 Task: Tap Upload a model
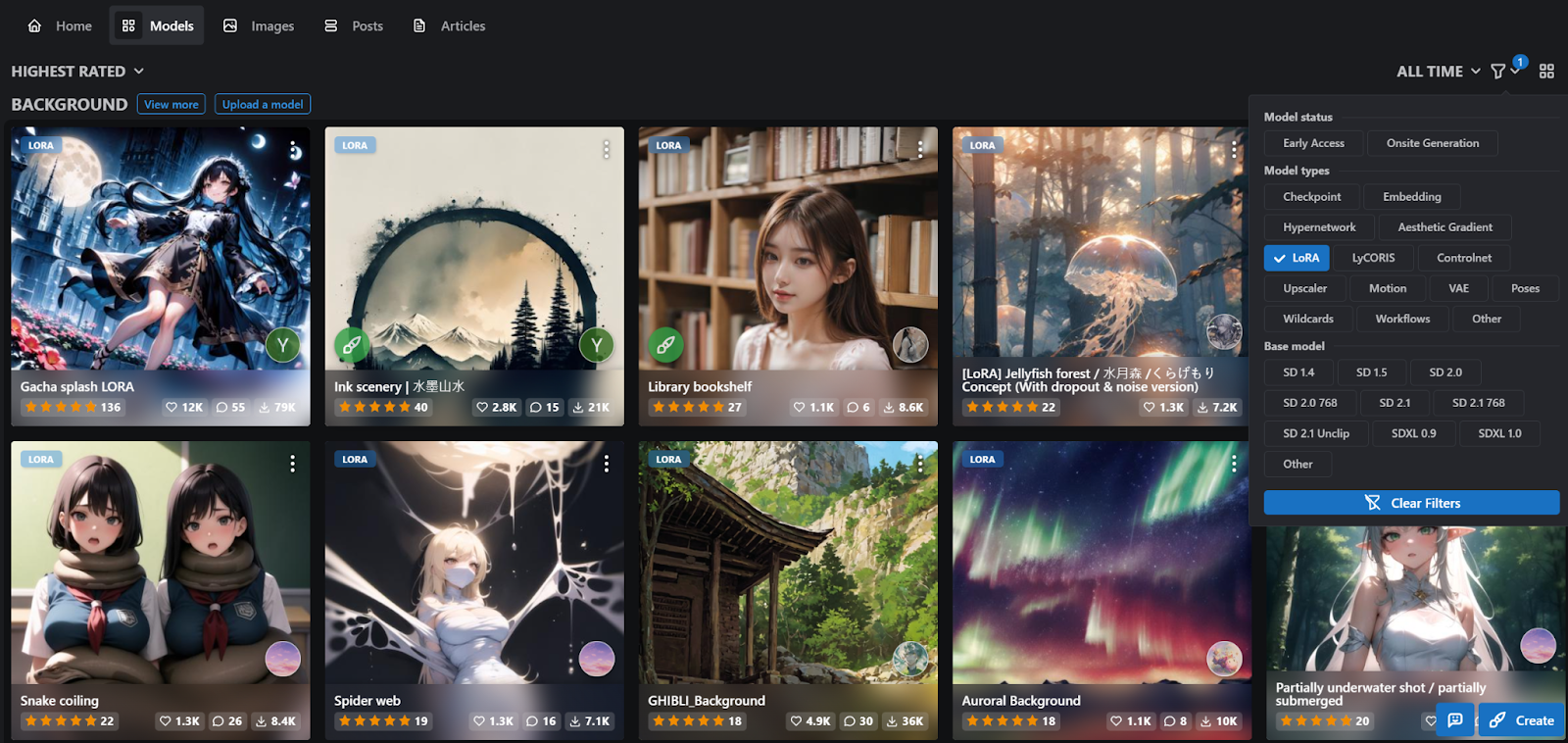(262, 104)
